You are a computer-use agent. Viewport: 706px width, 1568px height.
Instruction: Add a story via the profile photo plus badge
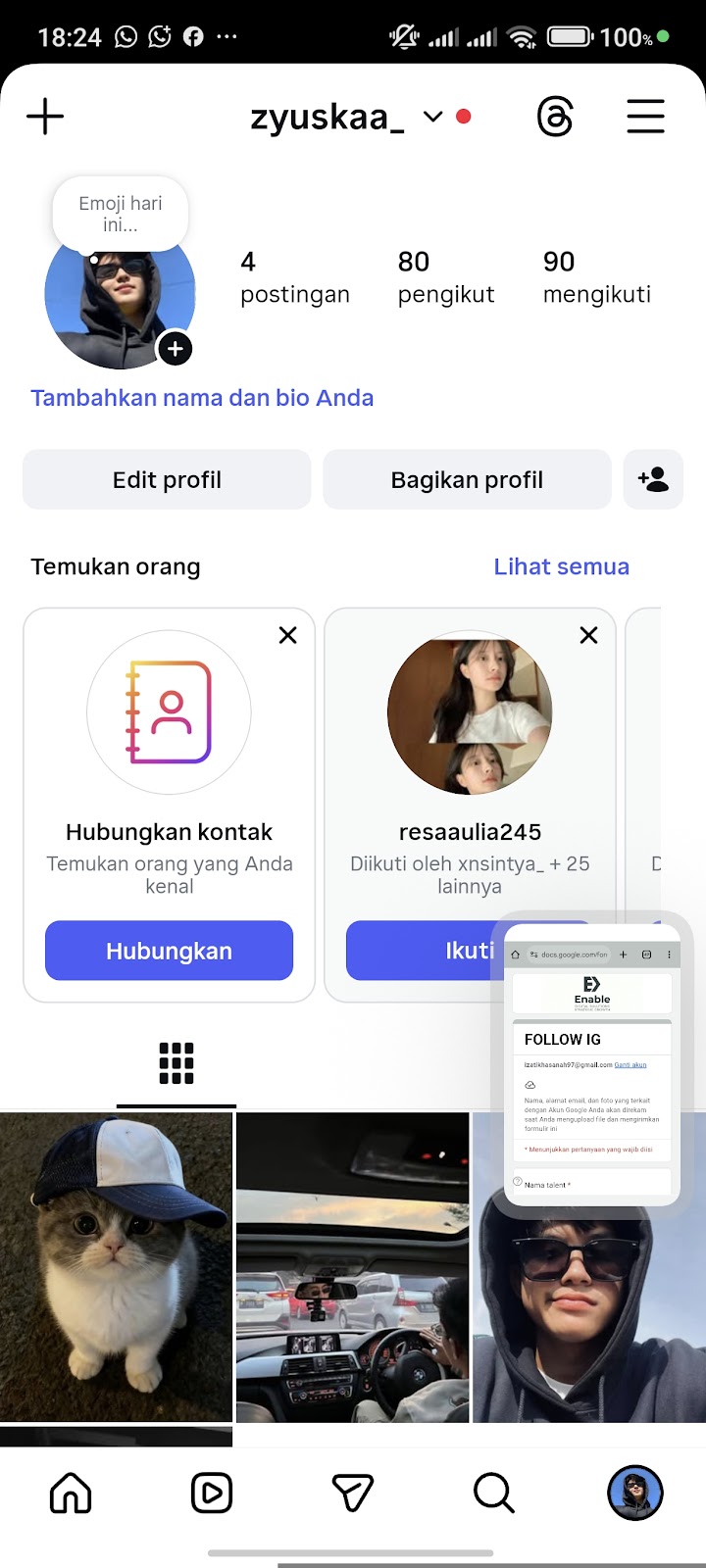pyautogui.click(x=176, y=349)
